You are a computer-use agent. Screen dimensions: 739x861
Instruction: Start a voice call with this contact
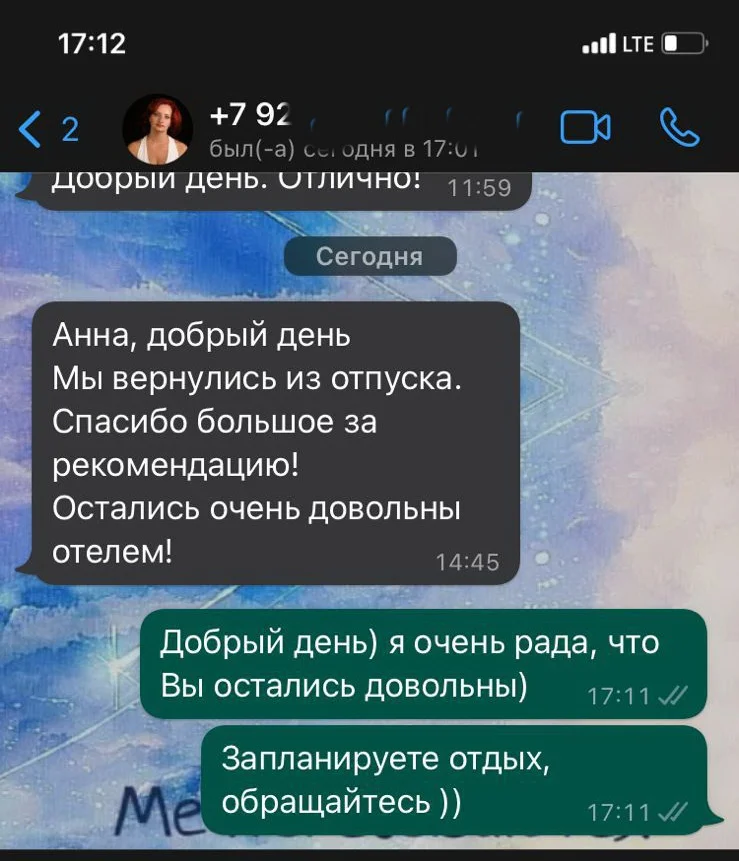coord(680,128)
